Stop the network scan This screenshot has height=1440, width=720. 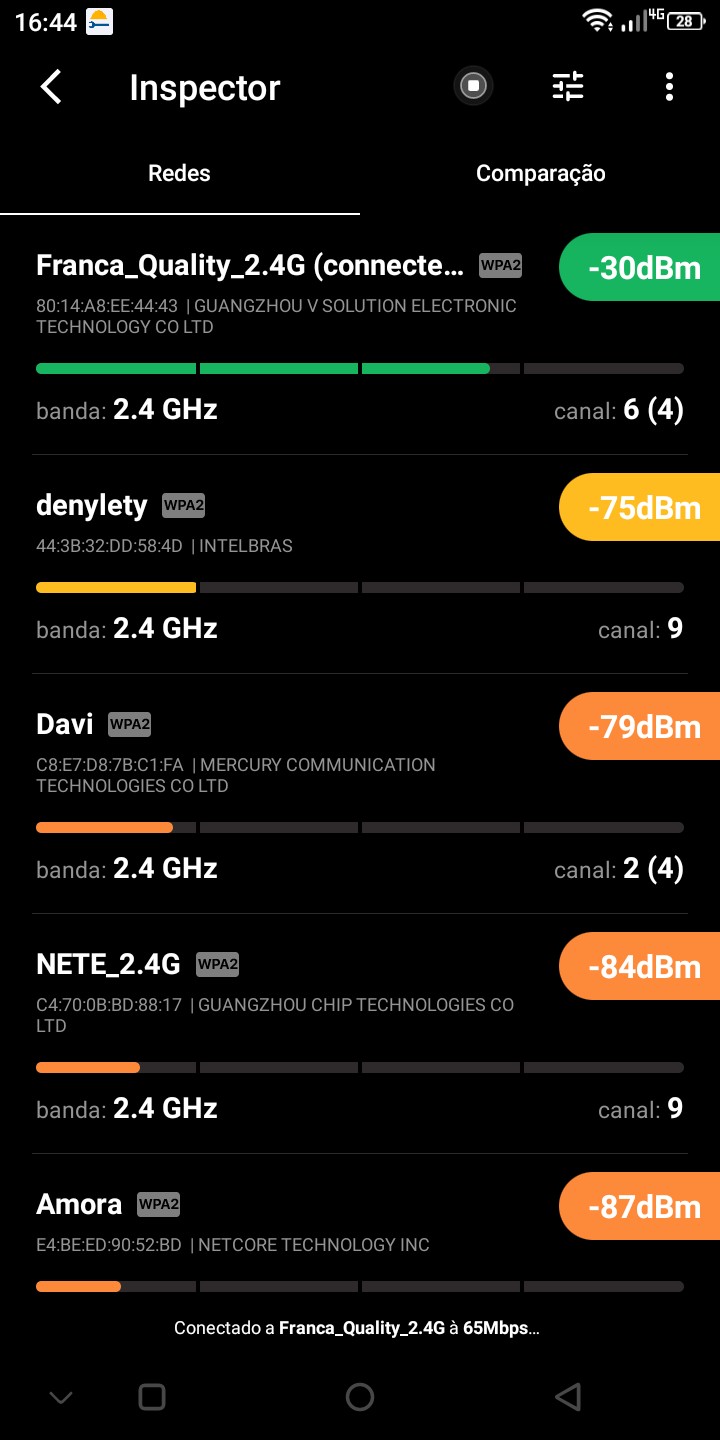[473, 87]
